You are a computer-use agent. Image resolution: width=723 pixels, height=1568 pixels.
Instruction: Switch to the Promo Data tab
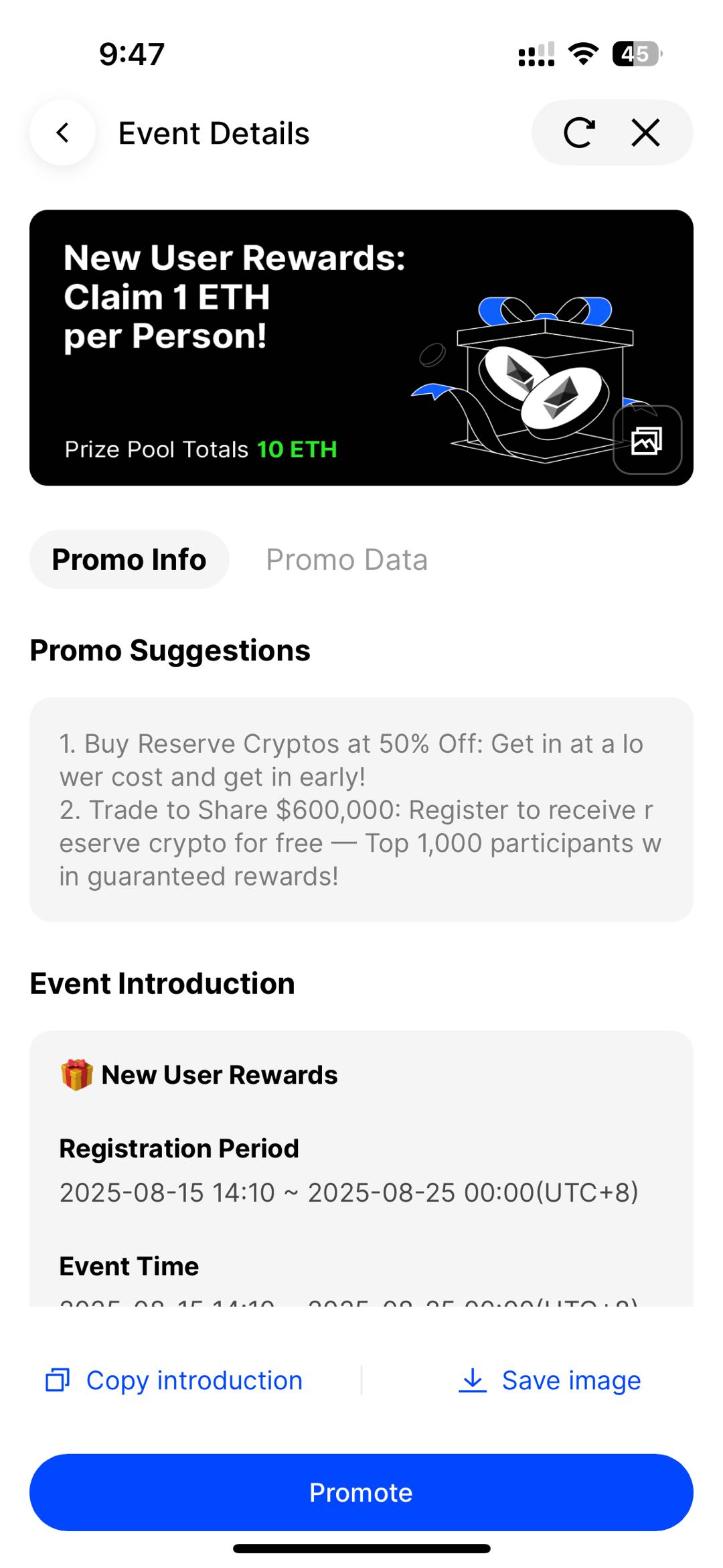pyautogui.click(x=347, y=559)
